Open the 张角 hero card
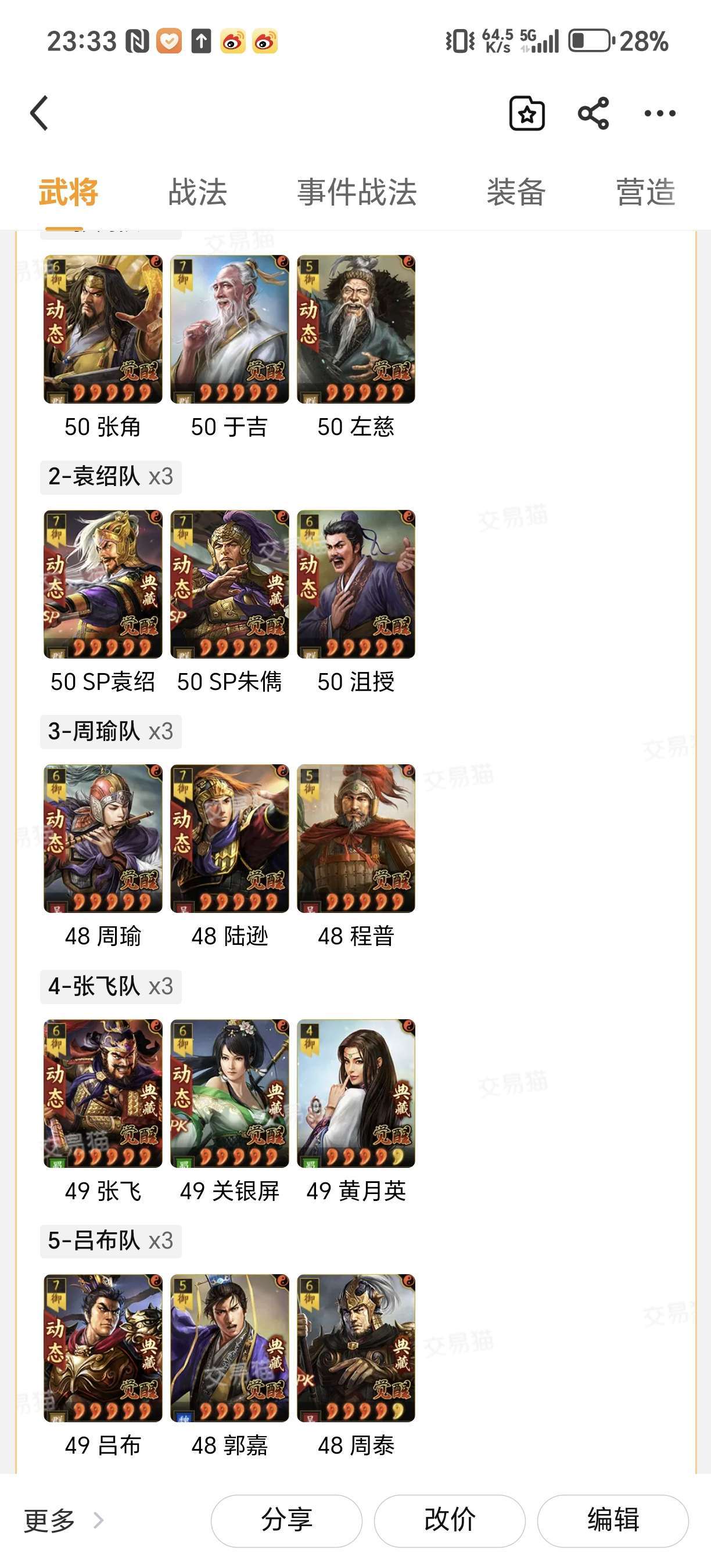The image size is (711, 1568). (103, 329)
